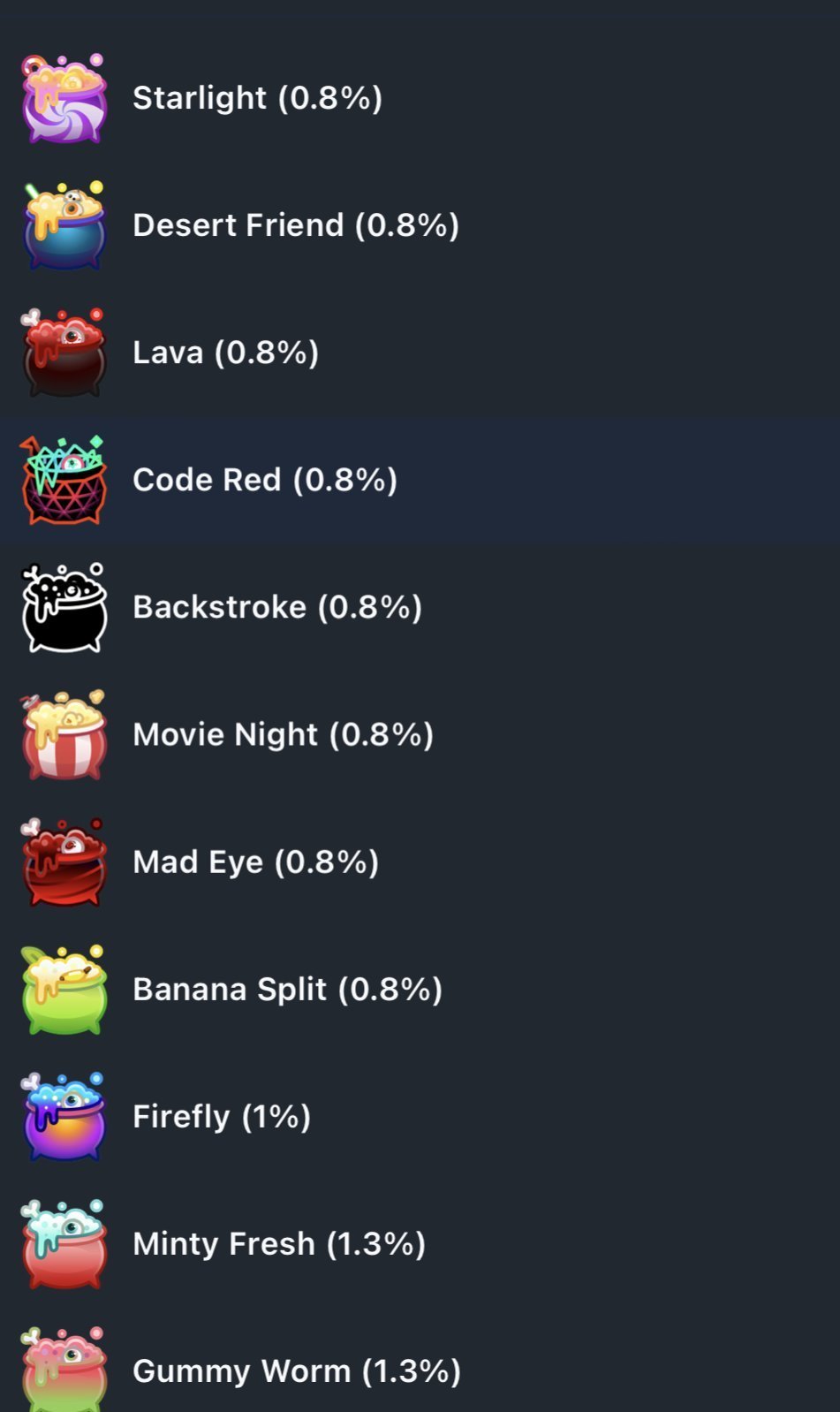Pick the Movie Night popcorn cauldron
Image resolution: width=840 pixels, height=1412 pixels.
coord(283,734)
